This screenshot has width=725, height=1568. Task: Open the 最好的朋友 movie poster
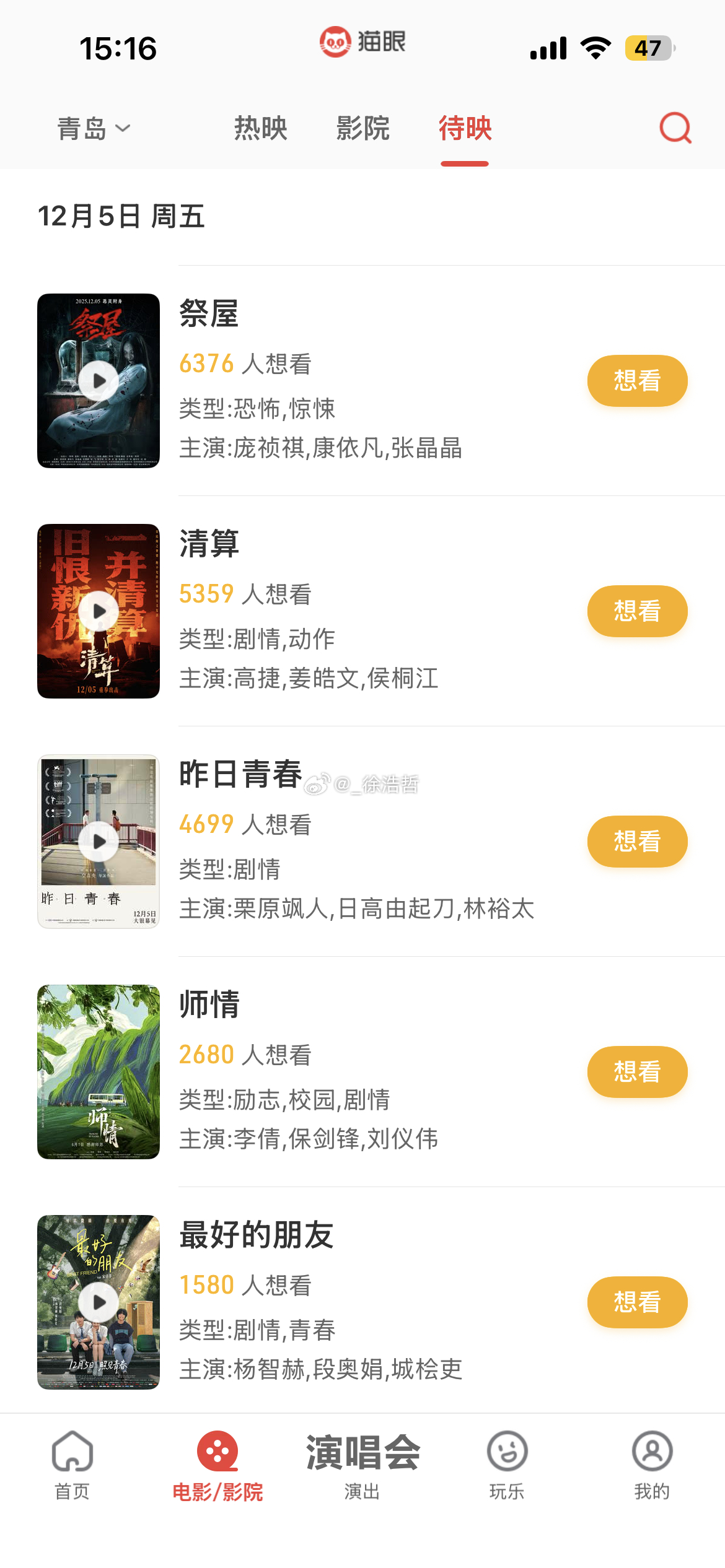99,1302
